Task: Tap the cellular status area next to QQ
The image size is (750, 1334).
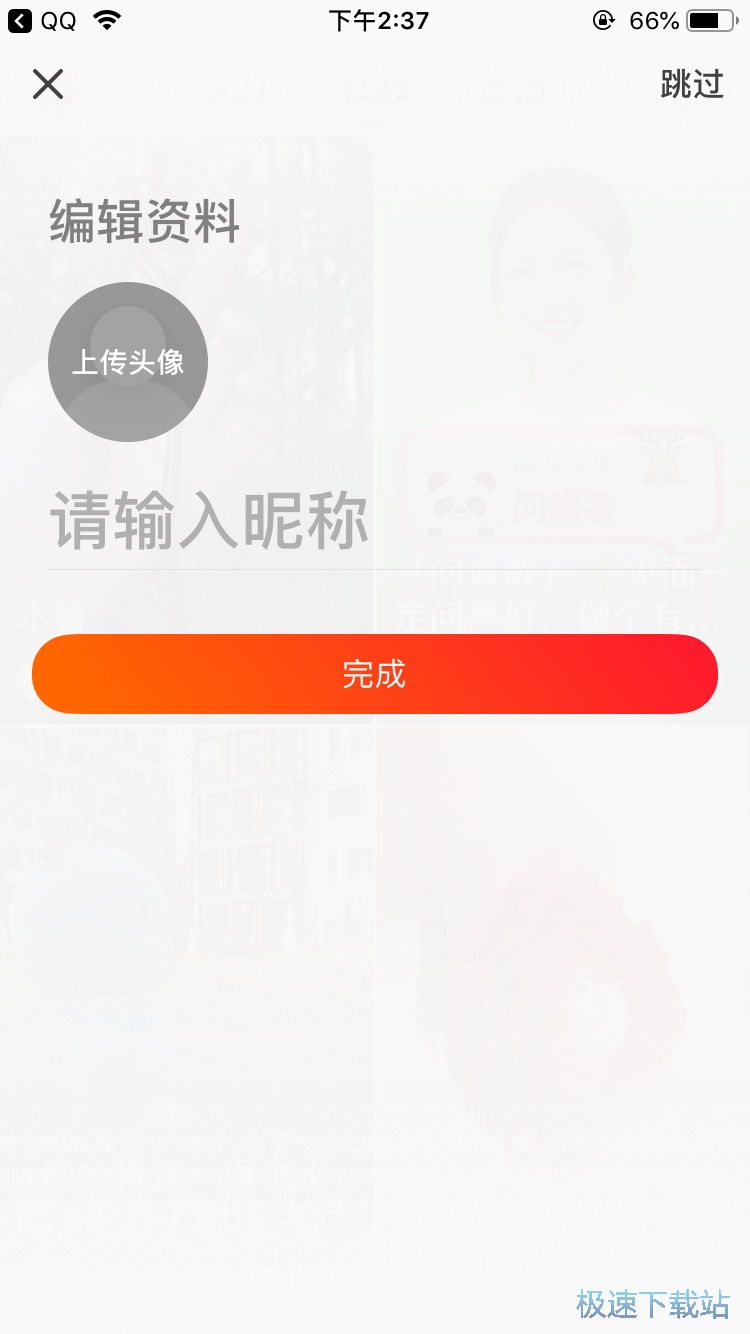Action: (56, 20)
